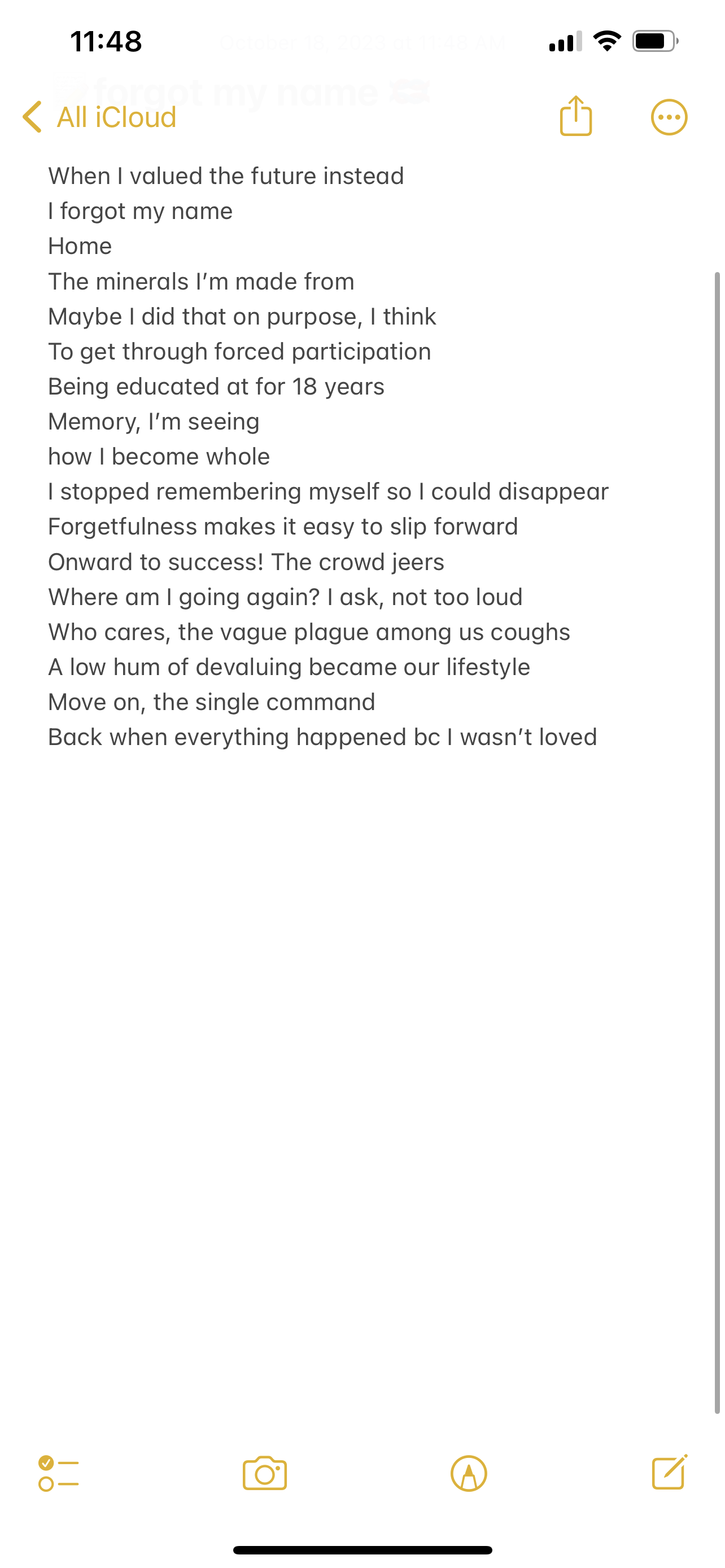Screen dimensions: 725x1568
Task: Share this note
Action: pyautogui.click(x=575, y=116)
